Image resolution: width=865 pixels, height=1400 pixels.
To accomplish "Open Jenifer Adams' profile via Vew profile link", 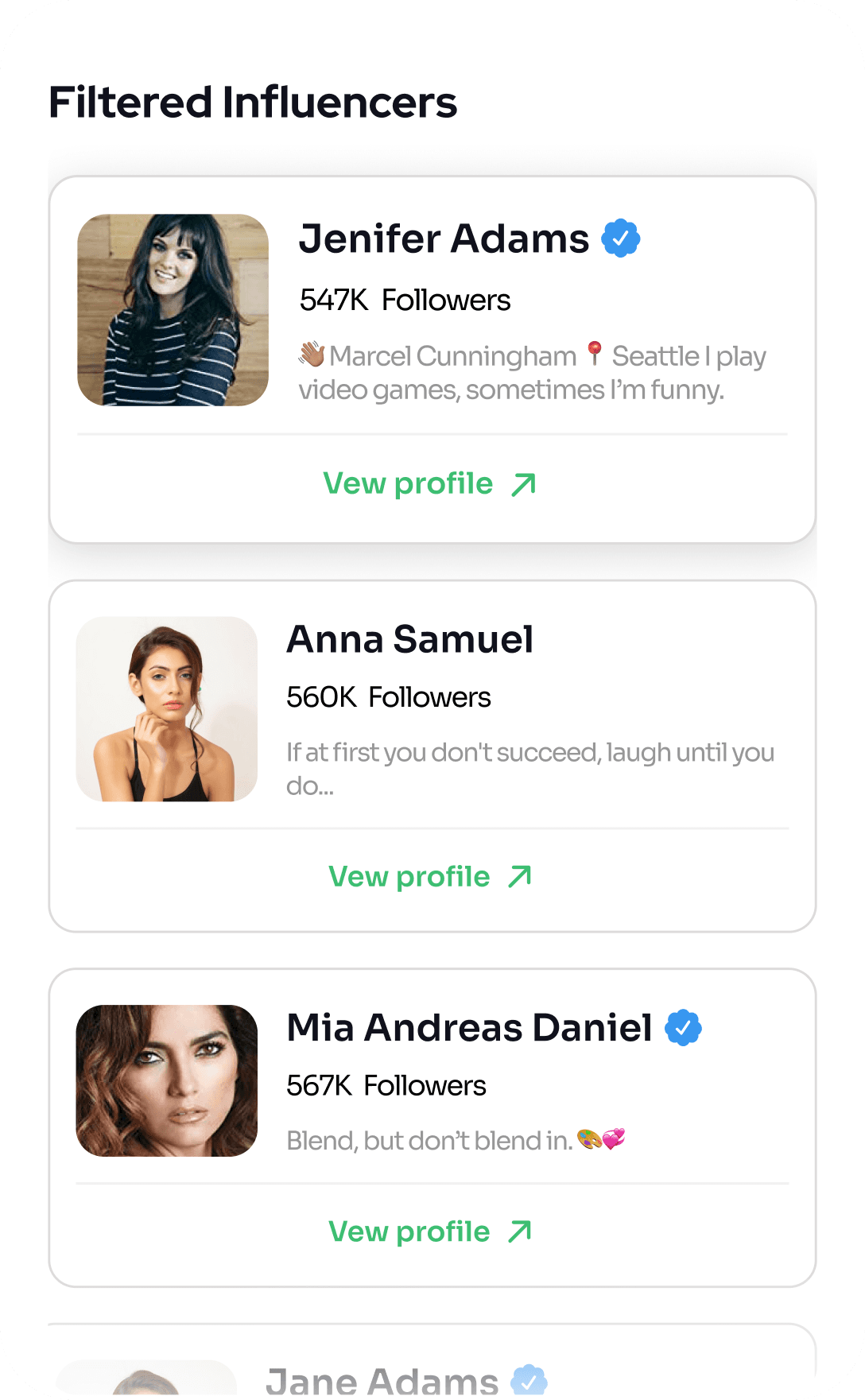I will tap(430, 483).
